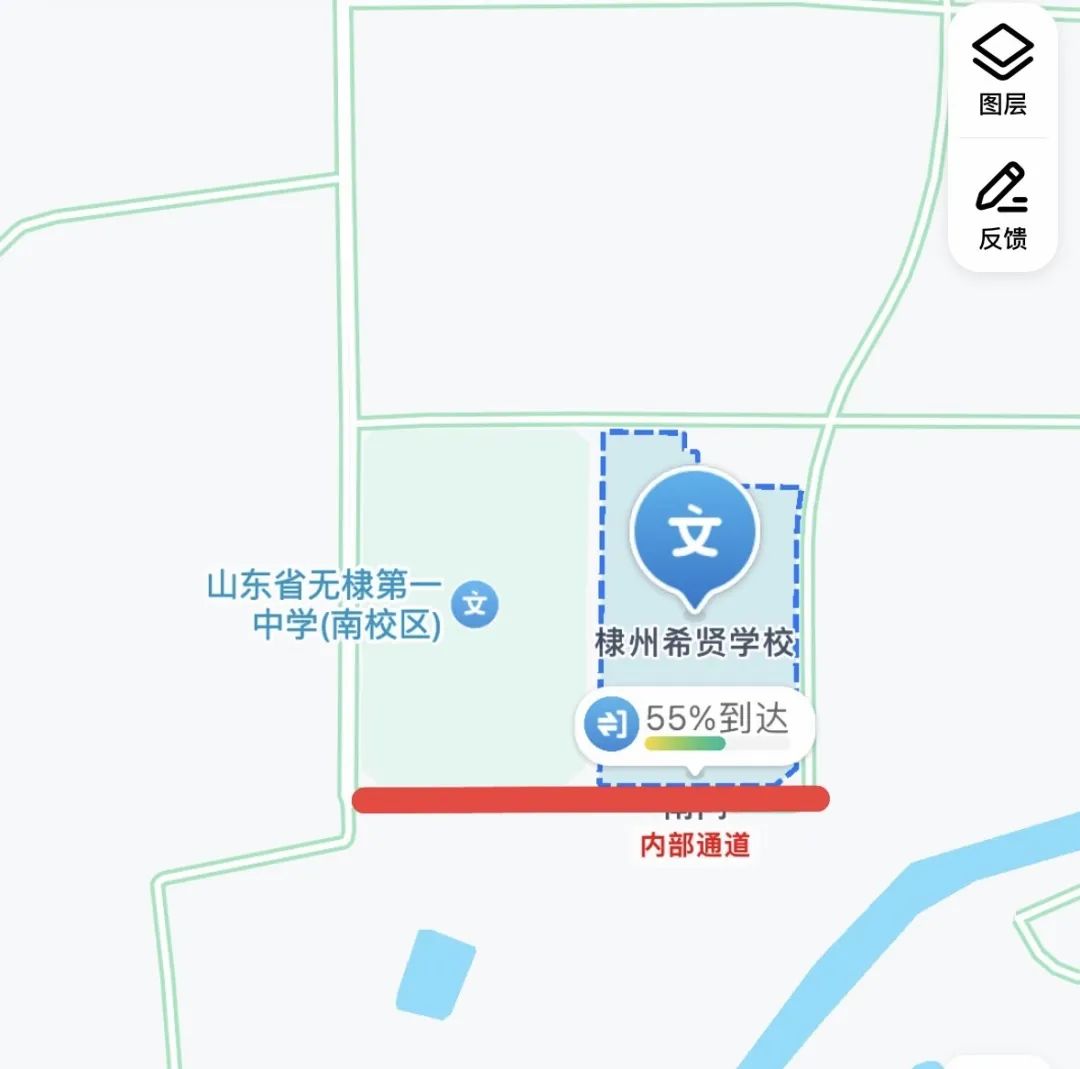Open the 图层 map layers panel

(1002, 72)
